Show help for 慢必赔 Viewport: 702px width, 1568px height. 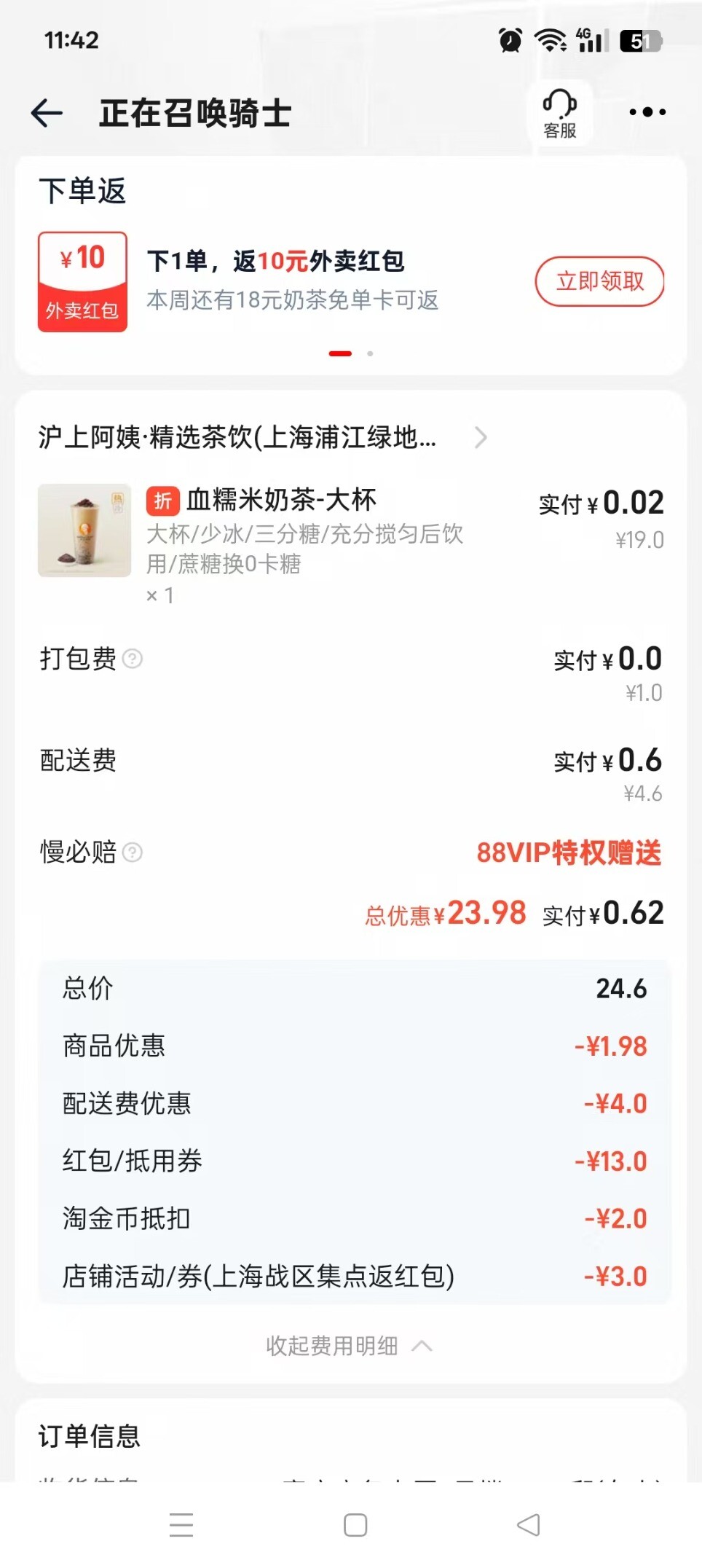(133, 852)
